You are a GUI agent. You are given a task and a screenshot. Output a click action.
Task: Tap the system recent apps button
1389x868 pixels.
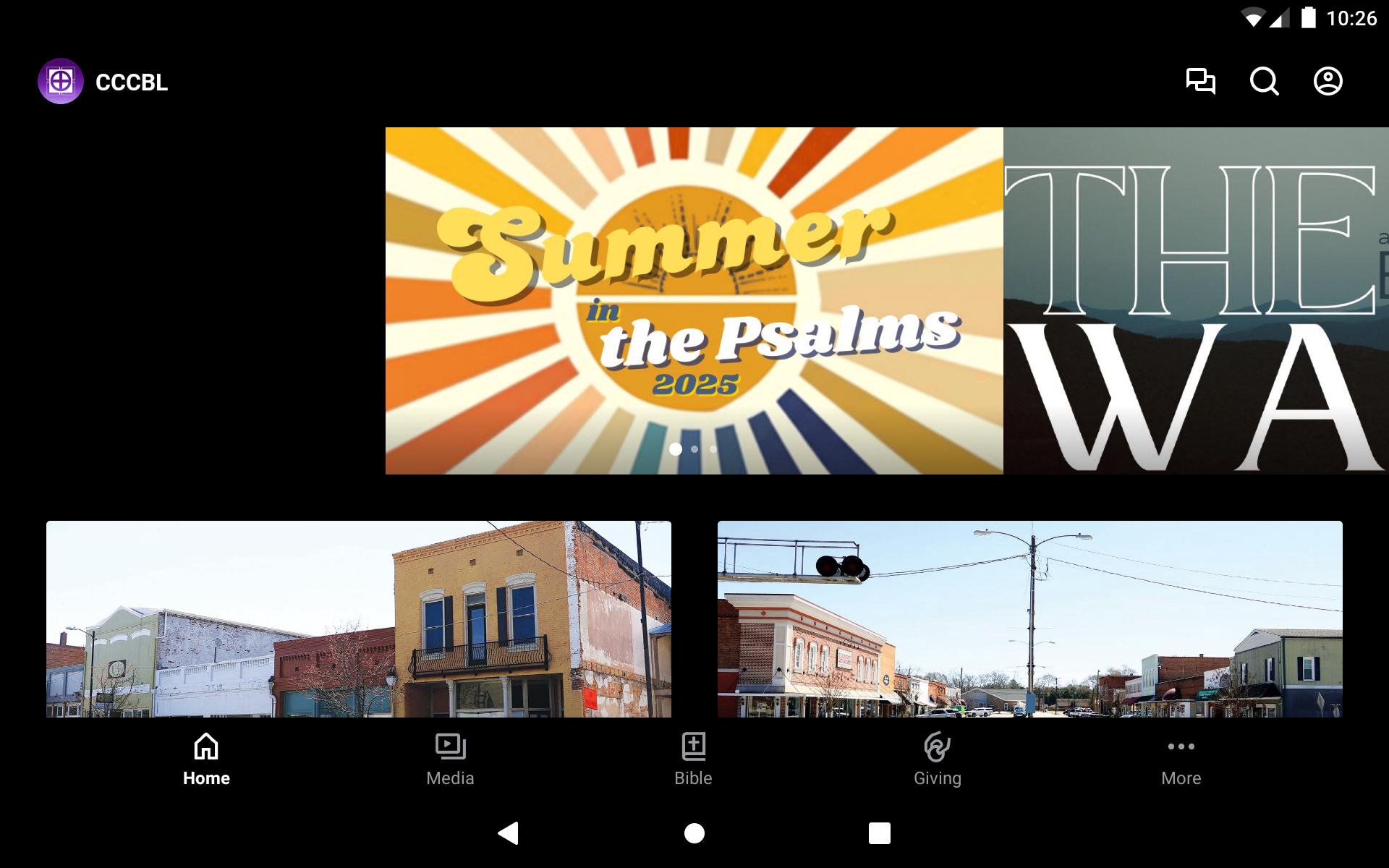879,833
